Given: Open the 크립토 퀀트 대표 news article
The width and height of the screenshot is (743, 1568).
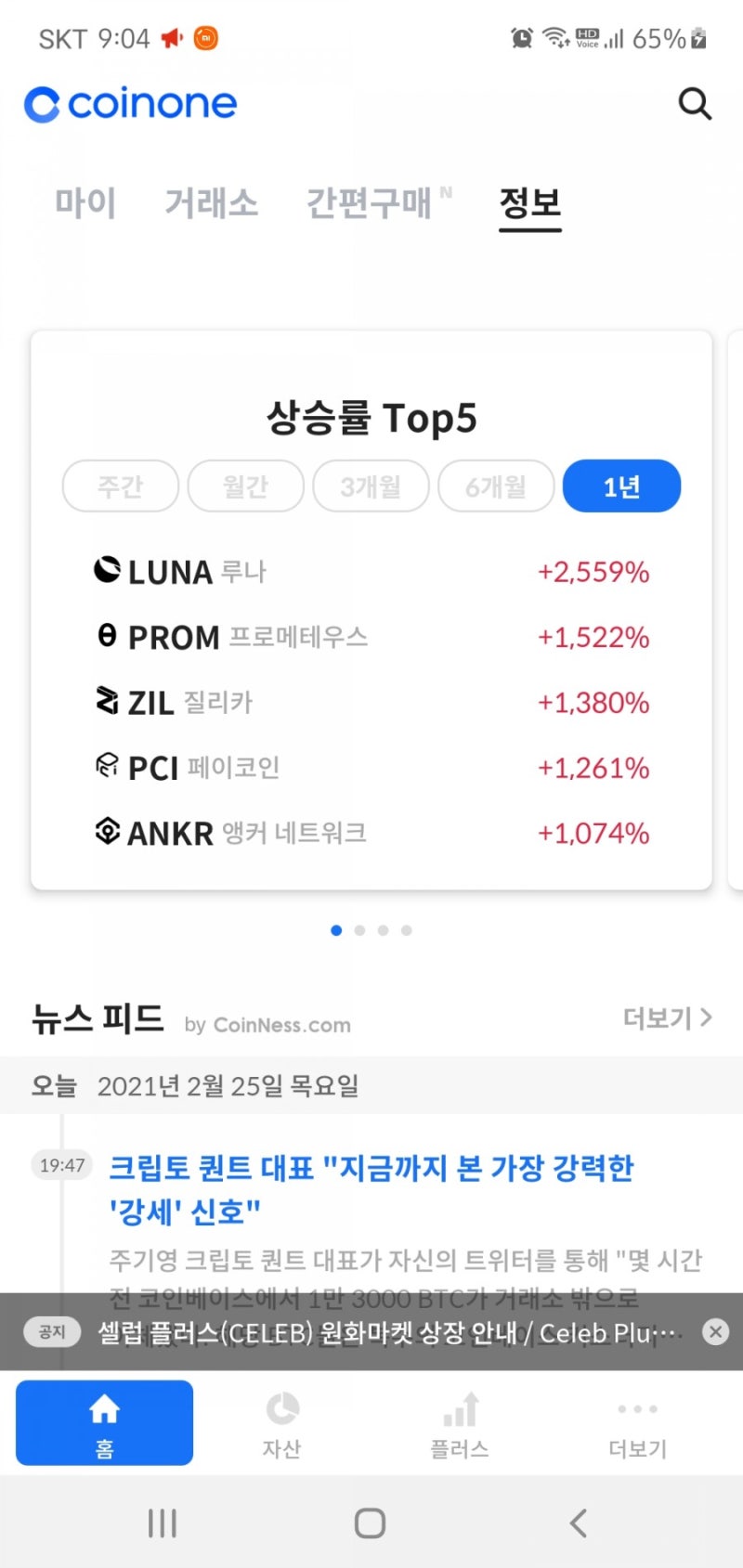Looking at the screenshot, I should point(371,1188).
